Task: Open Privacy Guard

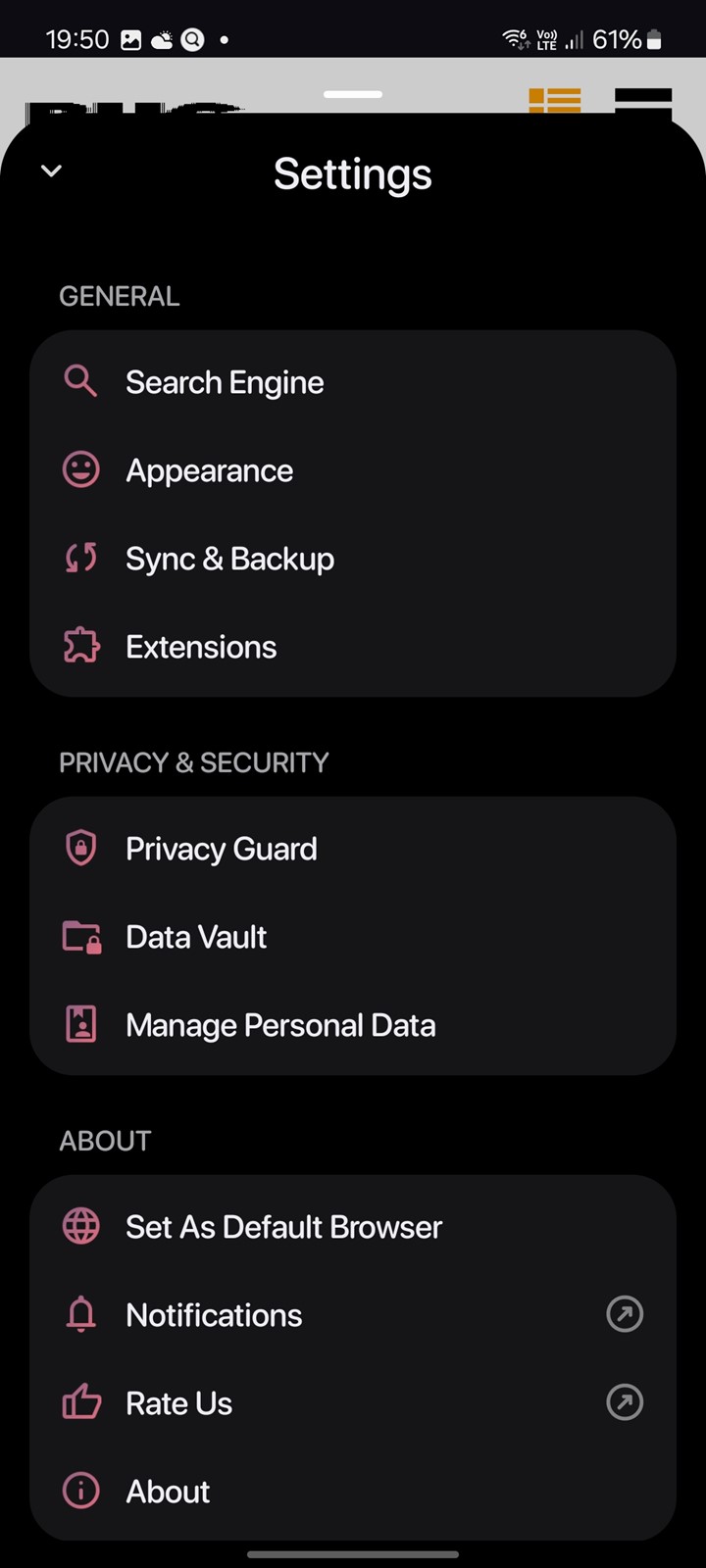Action: 353,849
